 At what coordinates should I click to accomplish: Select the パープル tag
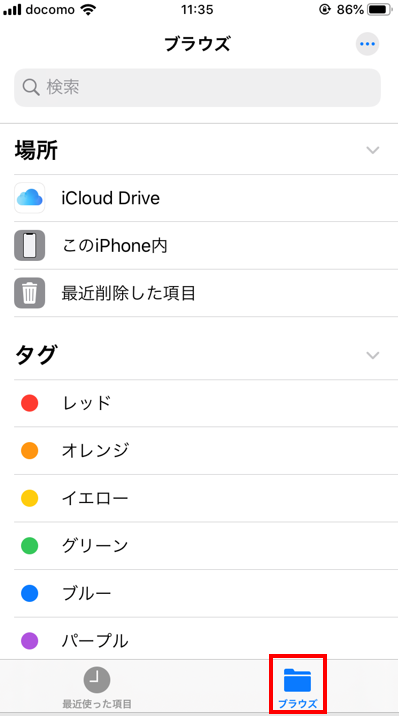[197, 640]
